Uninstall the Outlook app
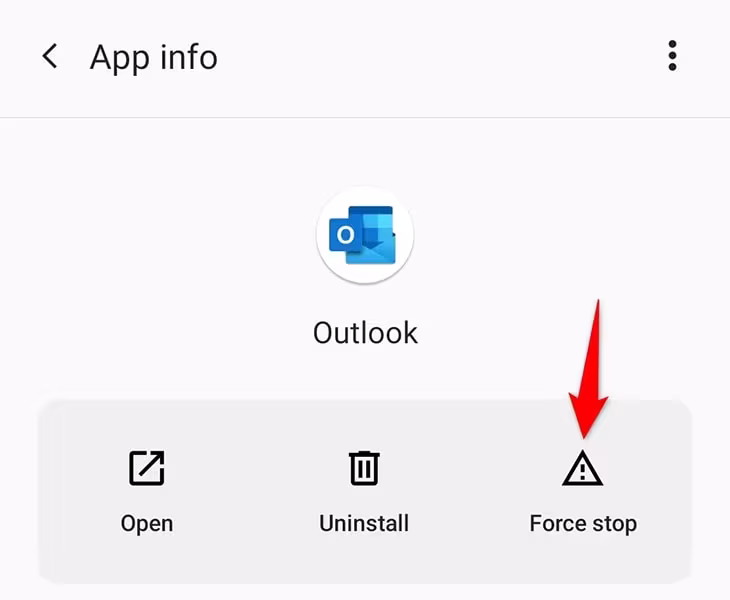 (364, 490)
